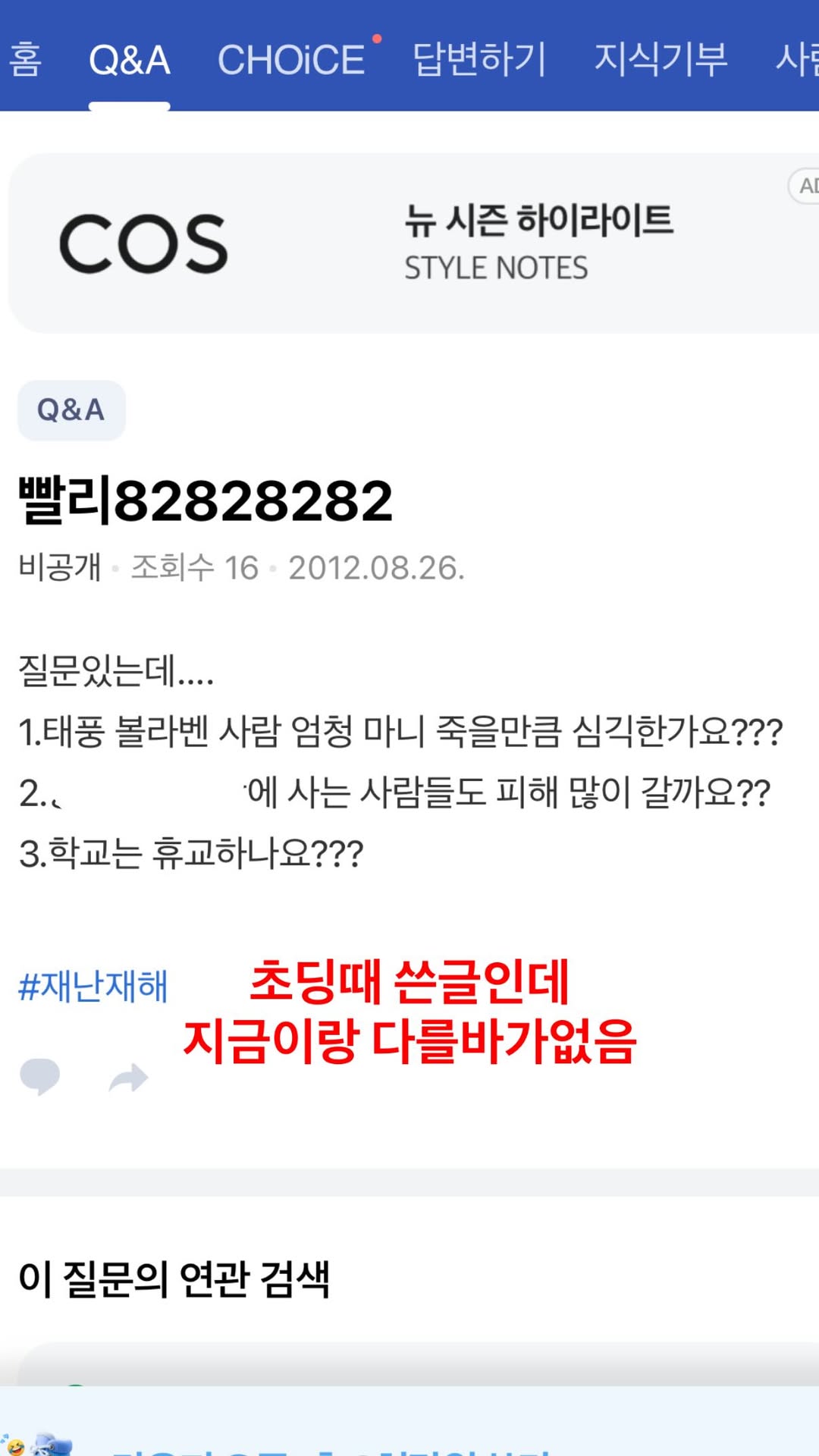This screenshot has width=819, height=1456.
Task: Tap the Q&A category chip above the title
Action: [71, 410]
